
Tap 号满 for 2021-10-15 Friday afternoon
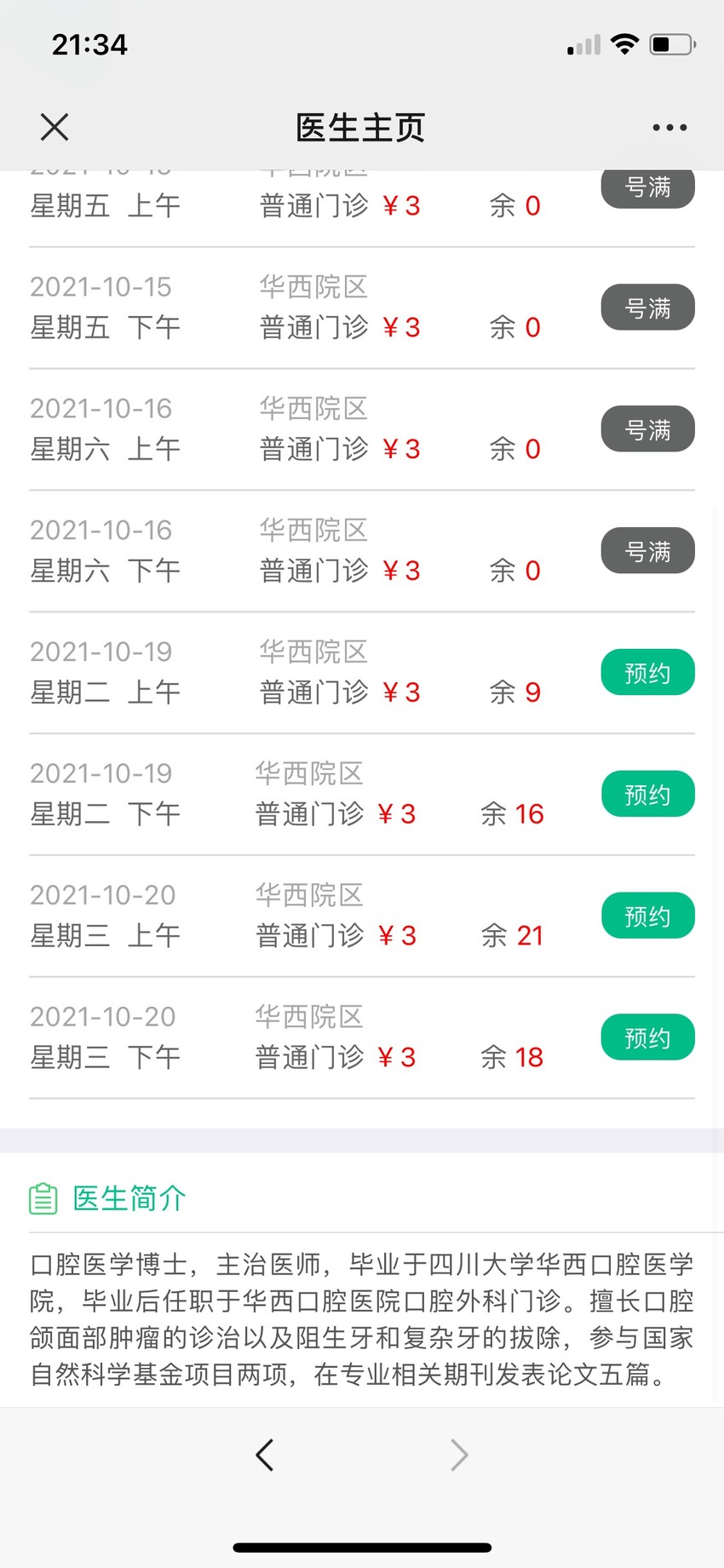648,307
